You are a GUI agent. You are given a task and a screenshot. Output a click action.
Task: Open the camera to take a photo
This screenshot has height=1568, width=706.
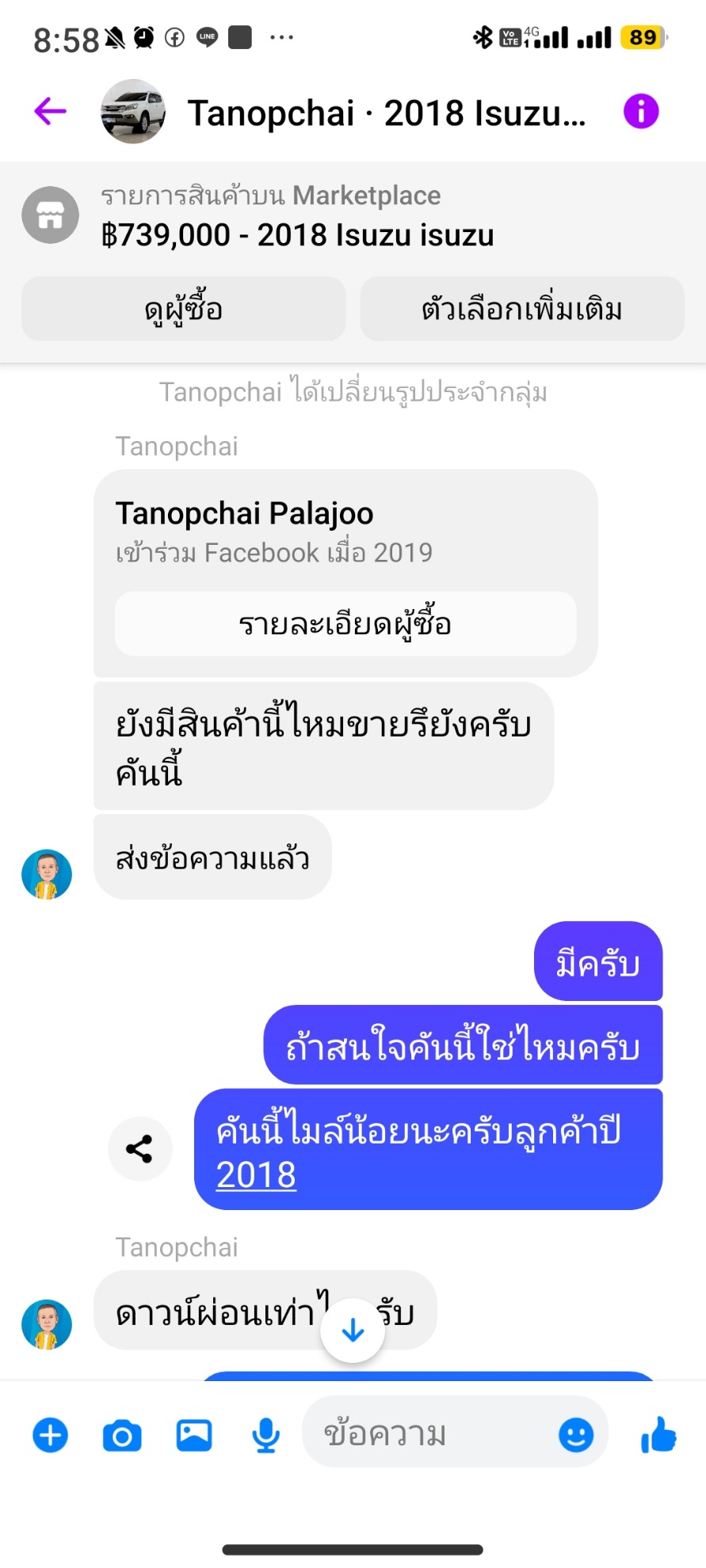(122, 1435)
